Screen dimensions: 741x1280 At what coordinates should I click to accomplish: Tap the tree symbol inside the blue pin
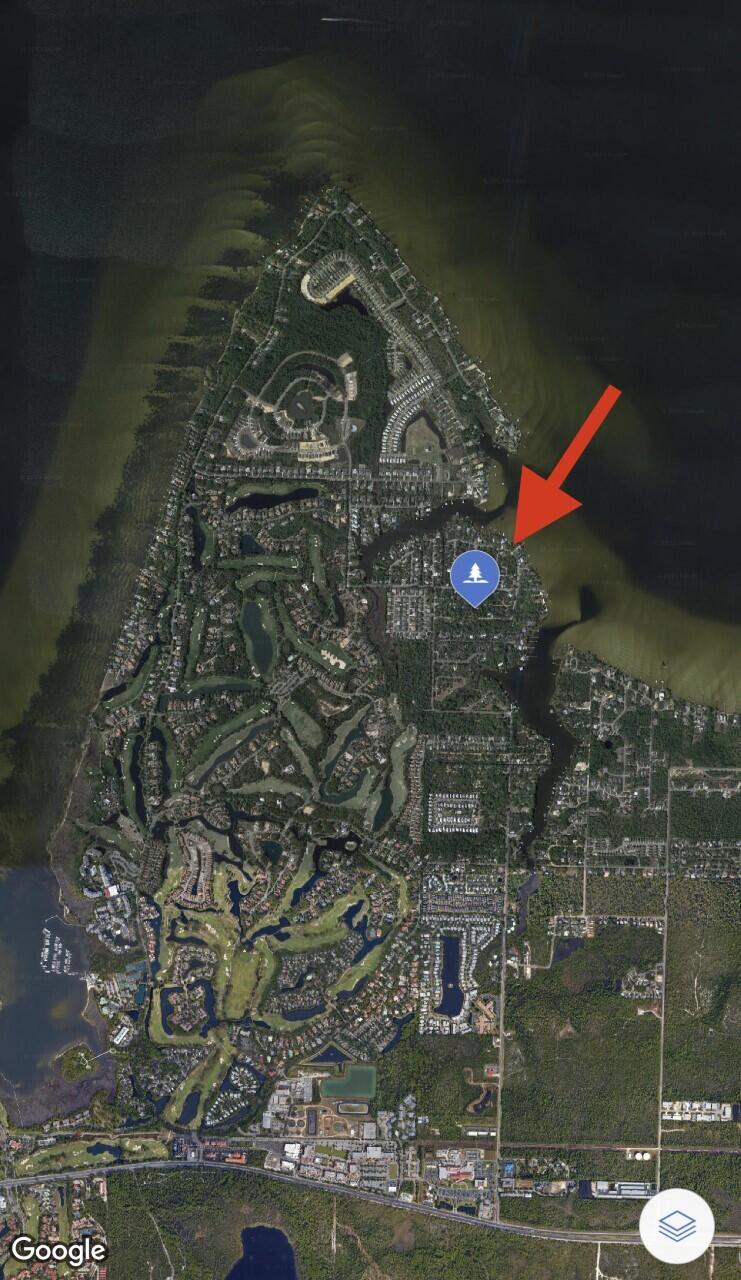(x=476, y=573)
